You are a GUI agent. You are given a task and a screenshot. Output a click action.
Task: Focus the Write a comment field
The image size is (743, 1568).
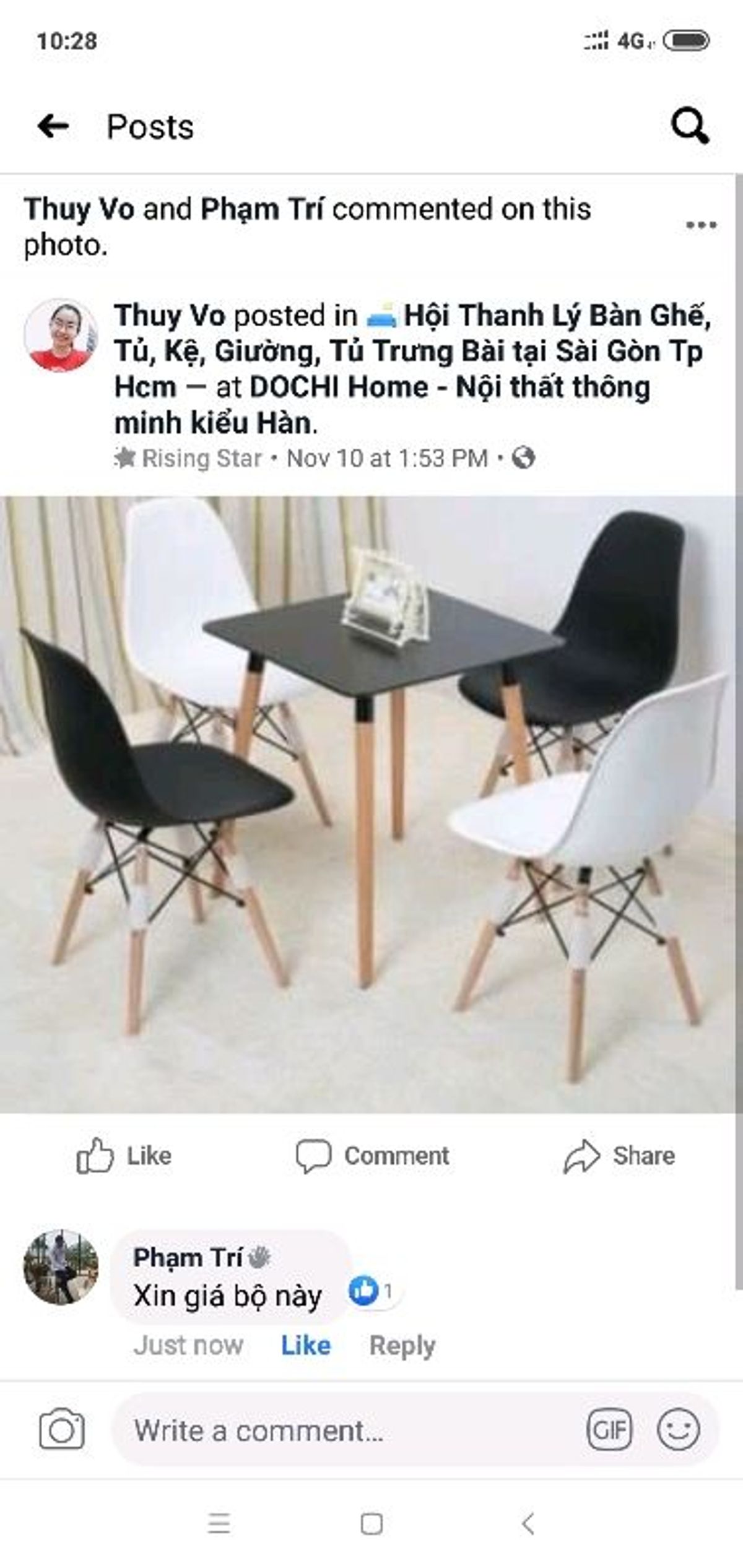(347, 1431)
